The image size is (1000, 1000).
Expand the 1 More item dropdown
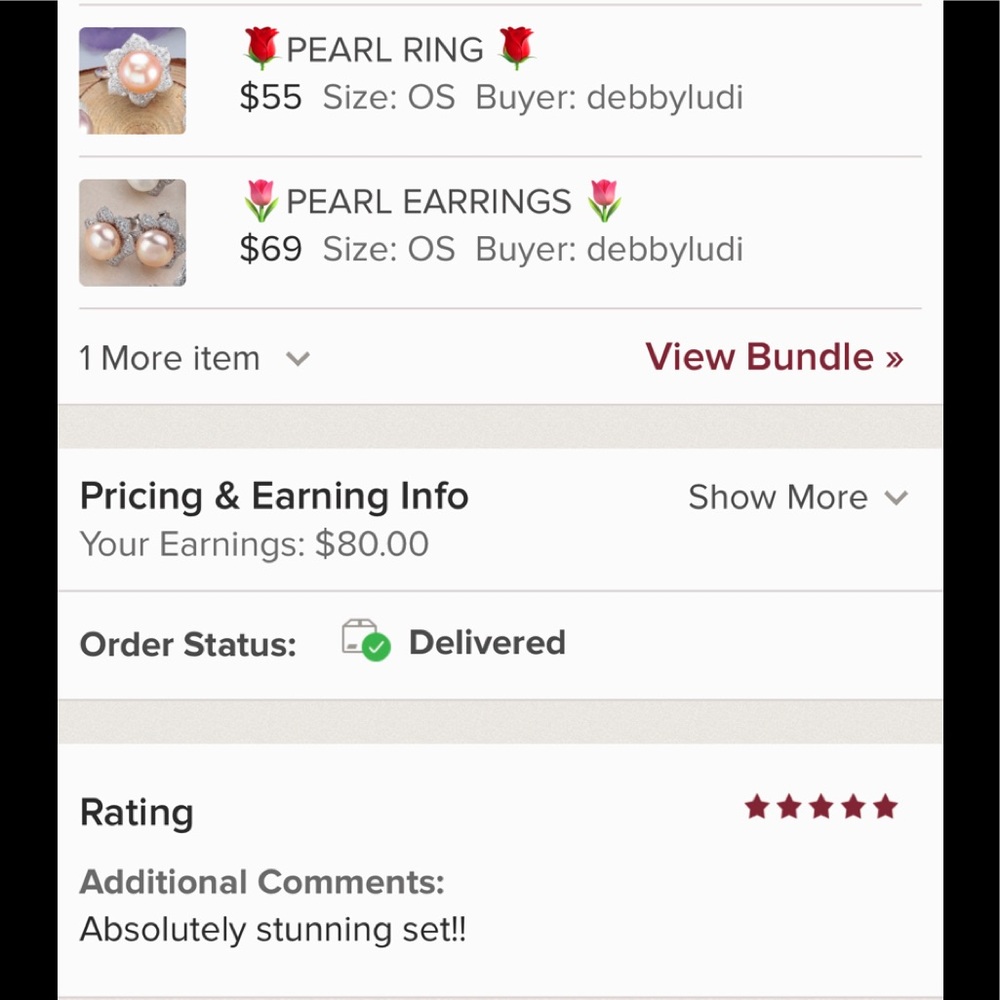pos(195,359)
